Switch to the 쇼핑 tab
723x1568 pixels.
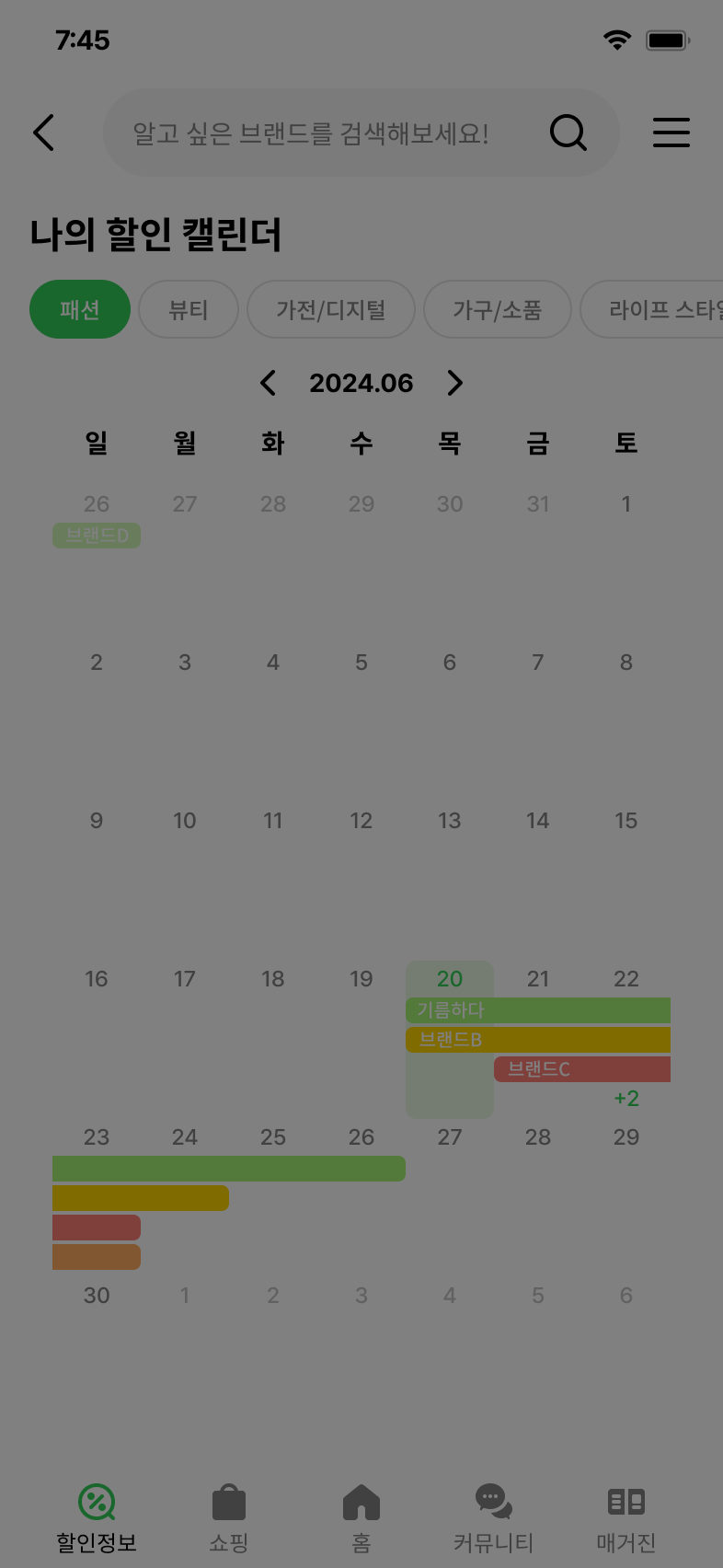(x=229, y=1518)
